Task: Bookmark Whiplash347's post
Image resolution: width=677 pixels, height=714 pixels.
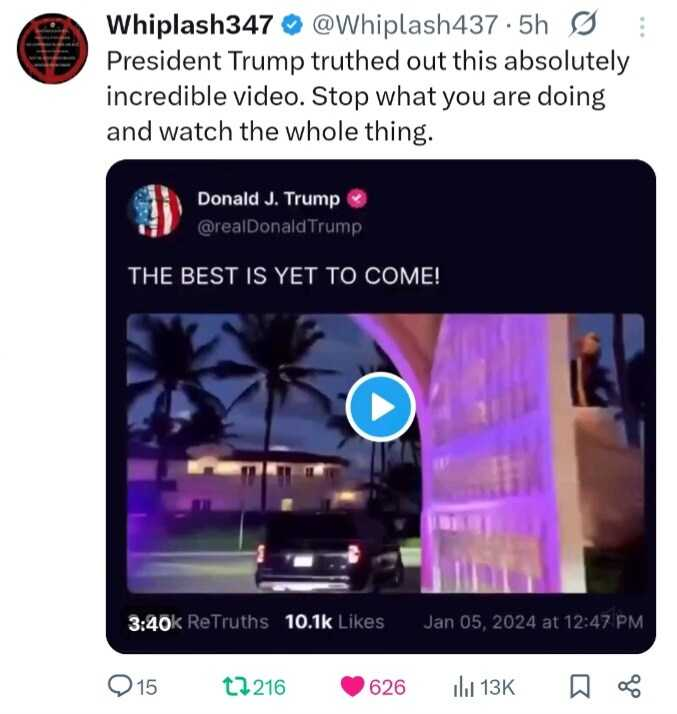Action: click(x=578, y=686)
